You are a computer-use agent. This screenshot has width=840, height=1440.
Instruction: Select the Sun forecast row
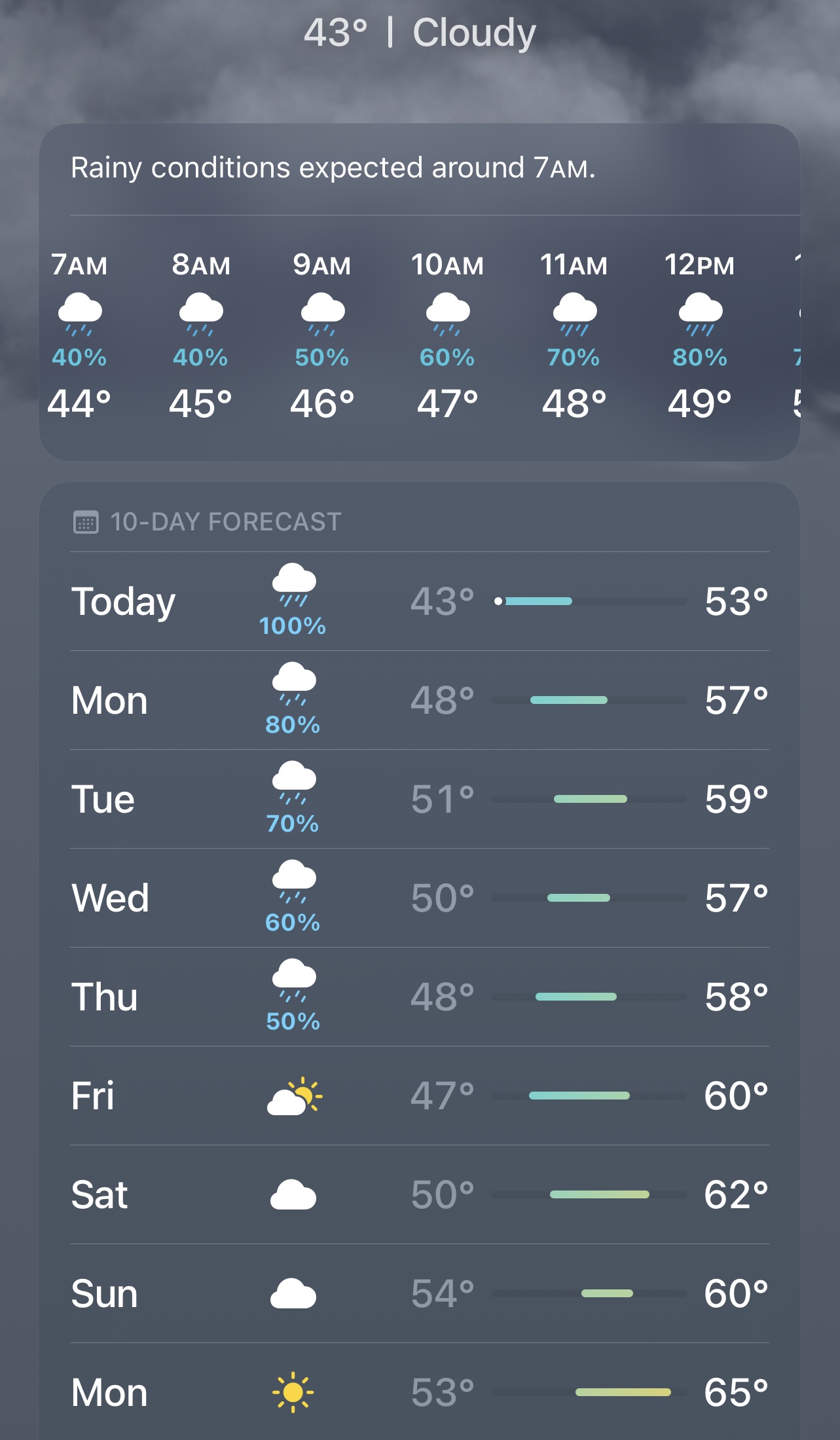point(419,1293)
